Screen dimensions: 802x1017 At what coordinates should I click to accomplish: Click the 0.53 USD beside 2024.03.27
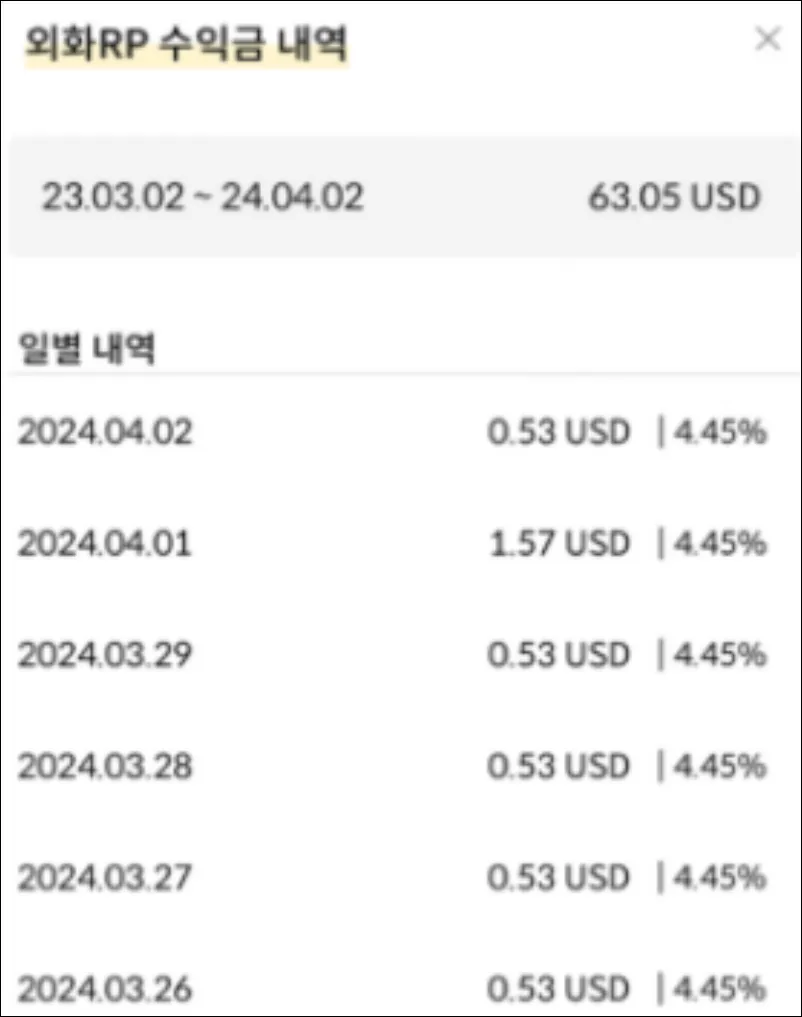(x=560, y=877)
